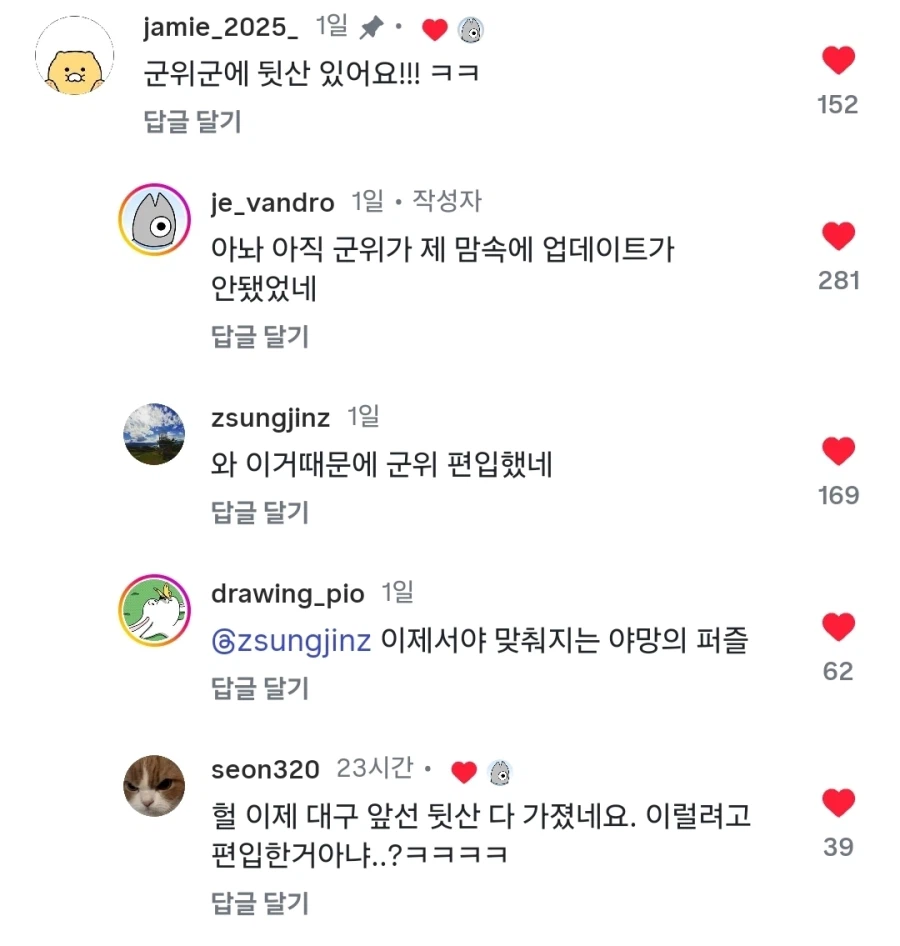Viewport: 900px width, 946px height.
Task: Click 답글 달기 under seon320's comment
Action: 258,903
